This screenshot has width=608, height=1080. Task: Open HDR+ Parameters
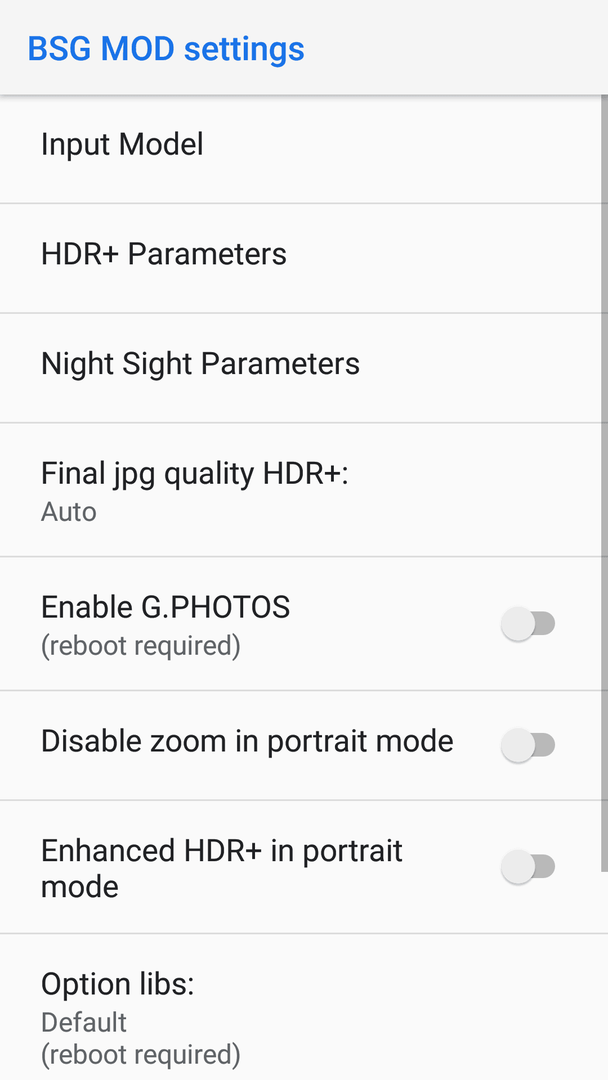(301, 258)
